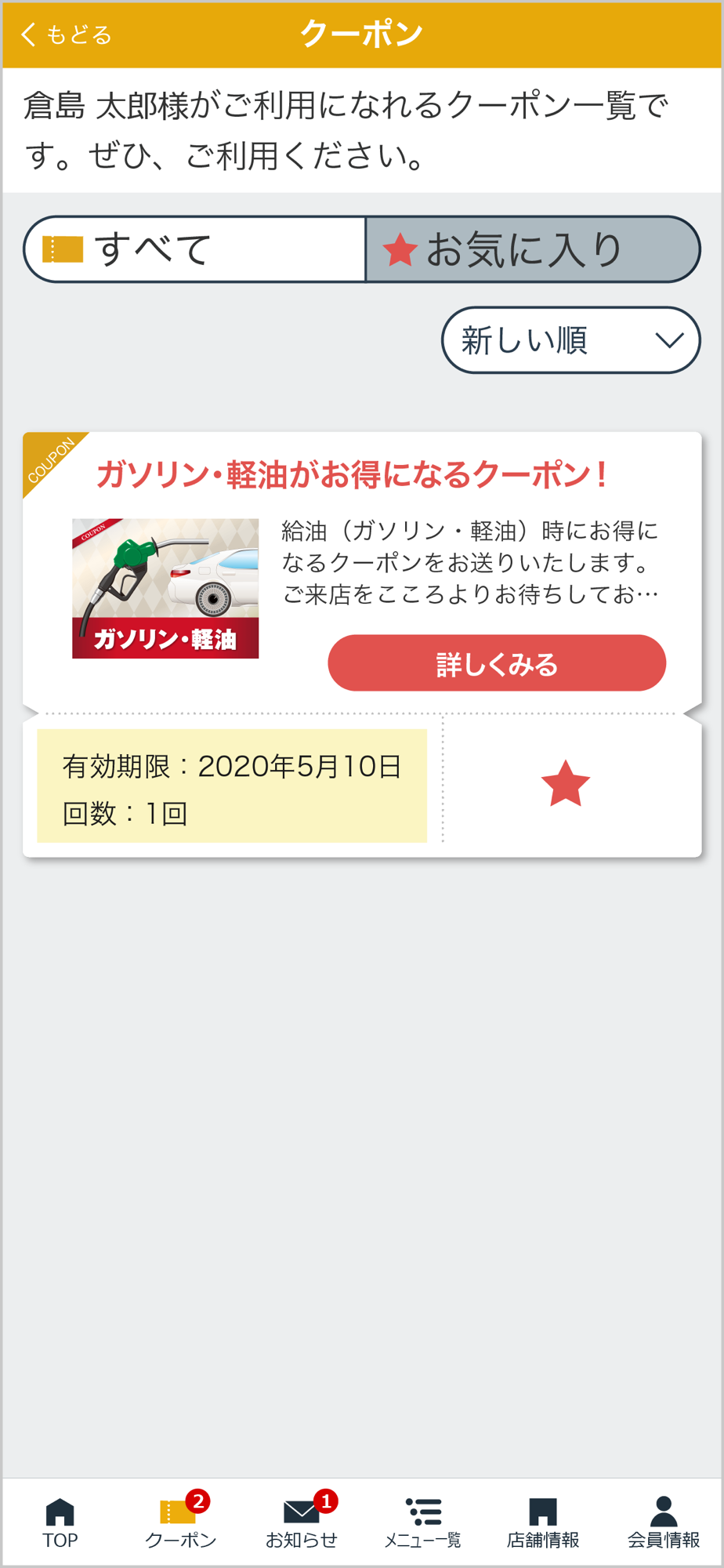This screenshot has height=1568, width=724.
Task: Open the お知らせ notifications tab
Action: 302,1523
